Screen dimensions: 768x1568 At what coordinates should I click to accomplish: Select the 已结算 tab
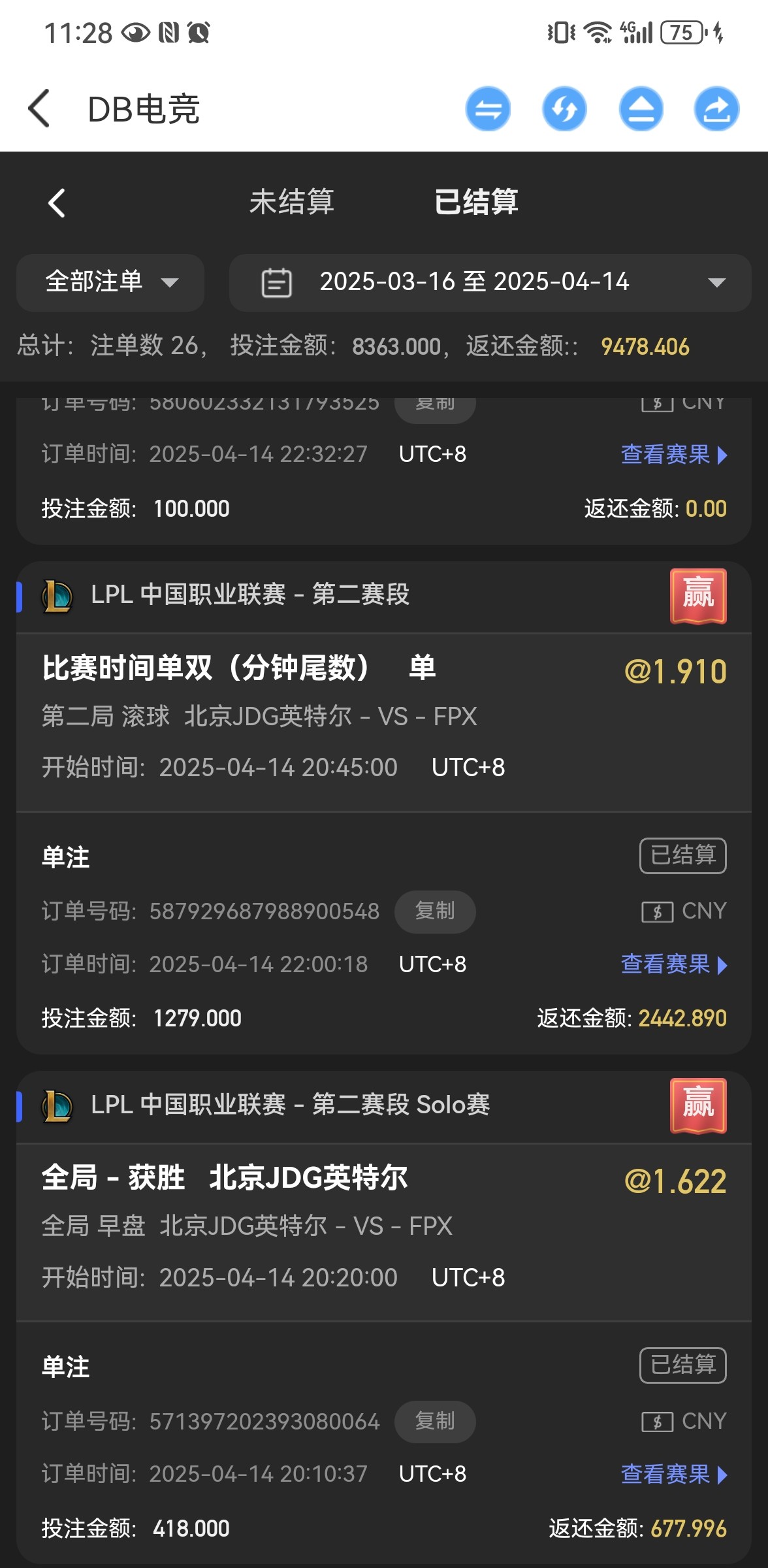[476, 202]
